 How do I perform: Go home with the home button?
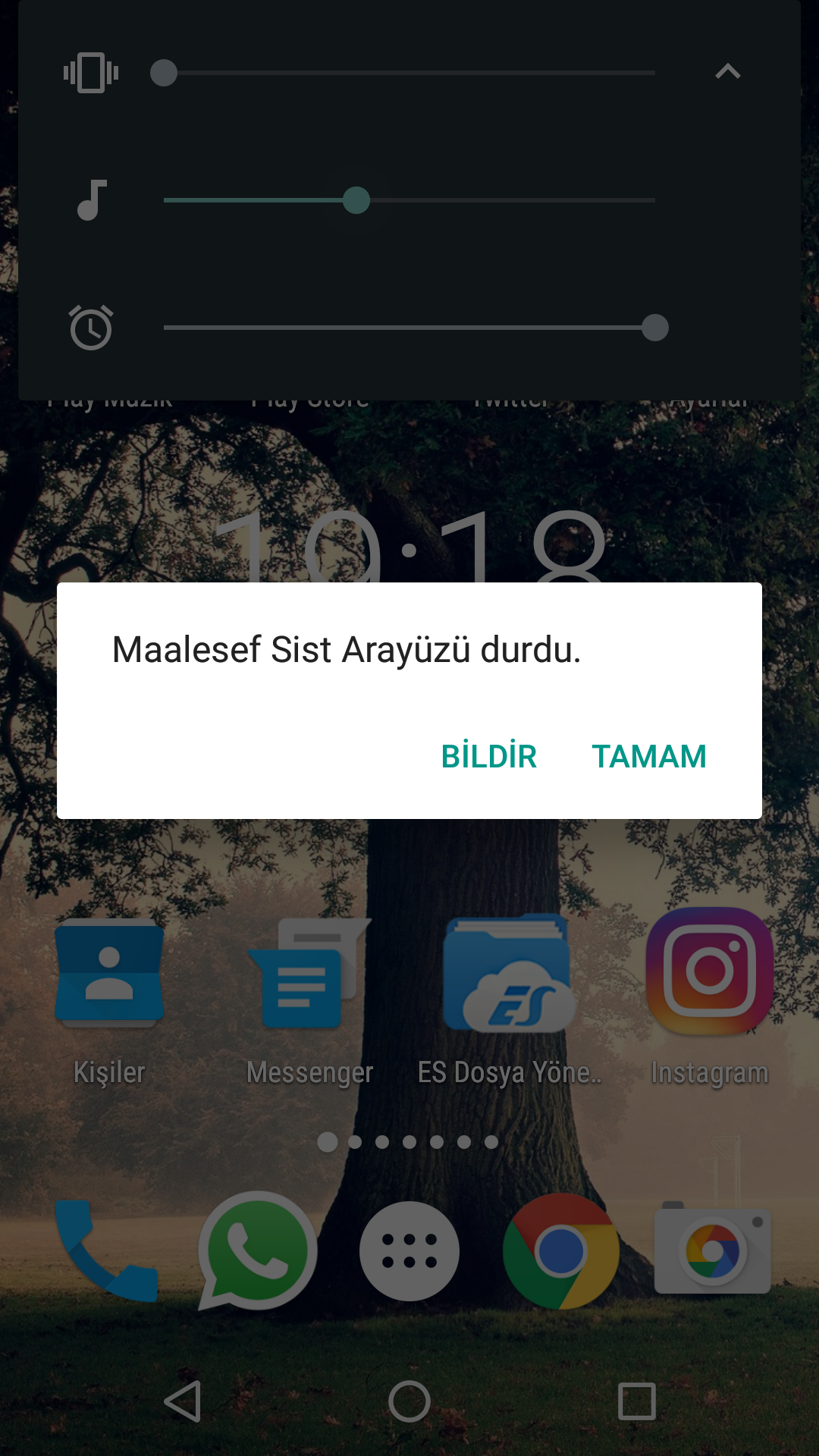click(x=409, y=1401)
